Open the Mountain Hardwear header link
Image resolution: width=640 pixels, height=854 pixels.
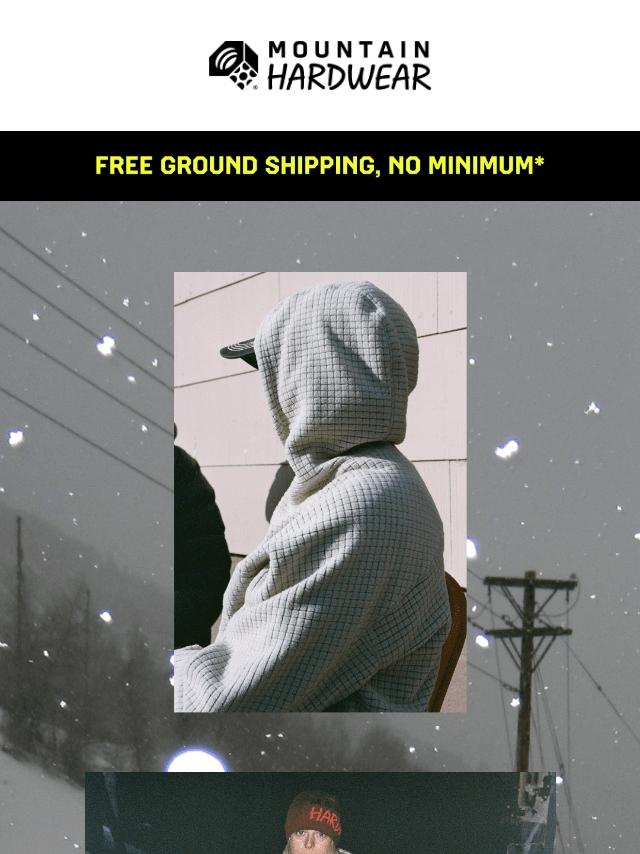click(x=320, y=66)
